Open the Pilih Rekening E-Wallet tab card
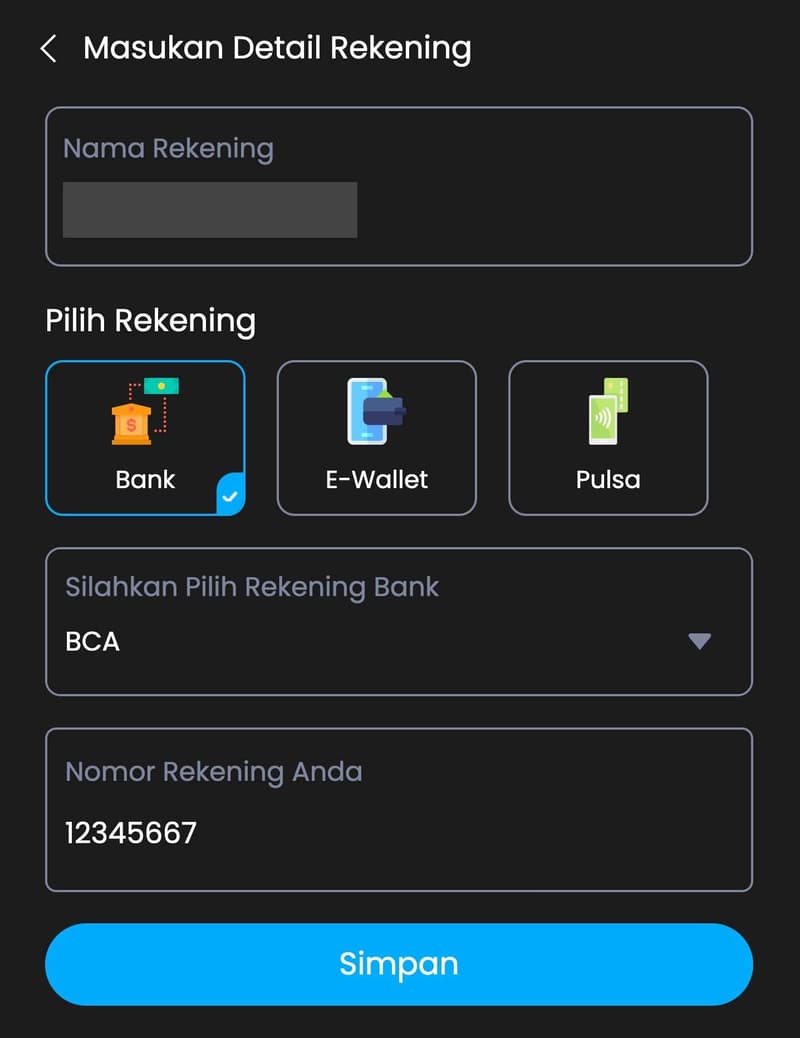Image resolution: width=800 pixels, height=1038 pixels. click(376, 436)
